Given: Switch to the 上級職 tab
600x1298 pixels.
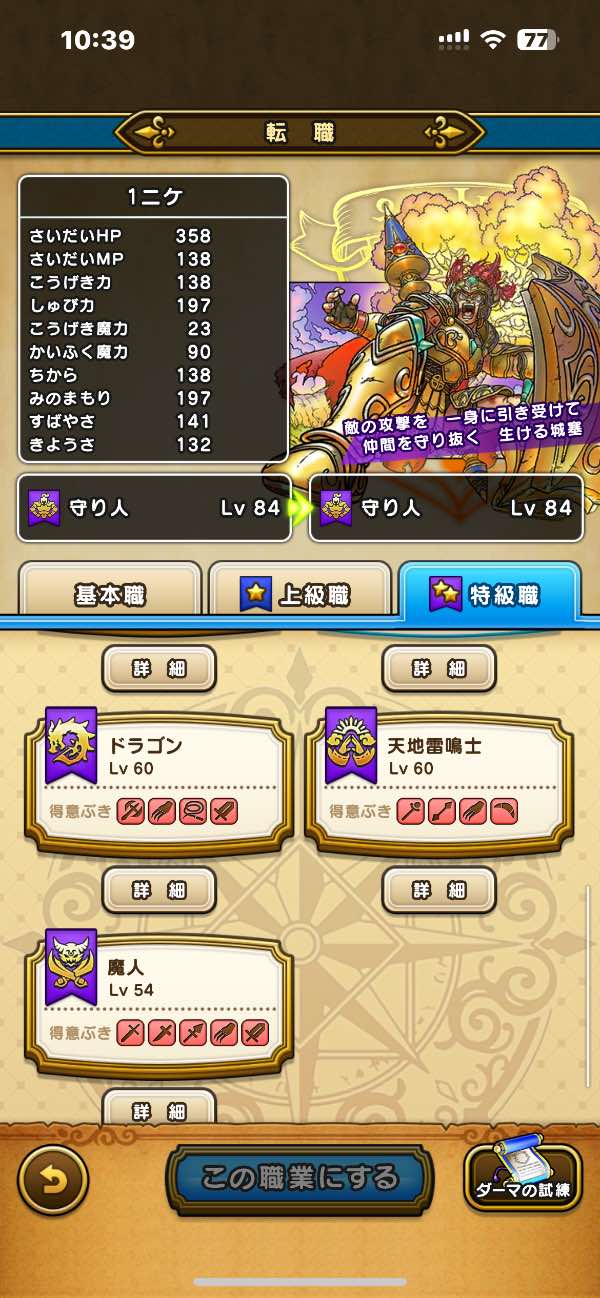Looking at the screenshot, I should [299, 595].
